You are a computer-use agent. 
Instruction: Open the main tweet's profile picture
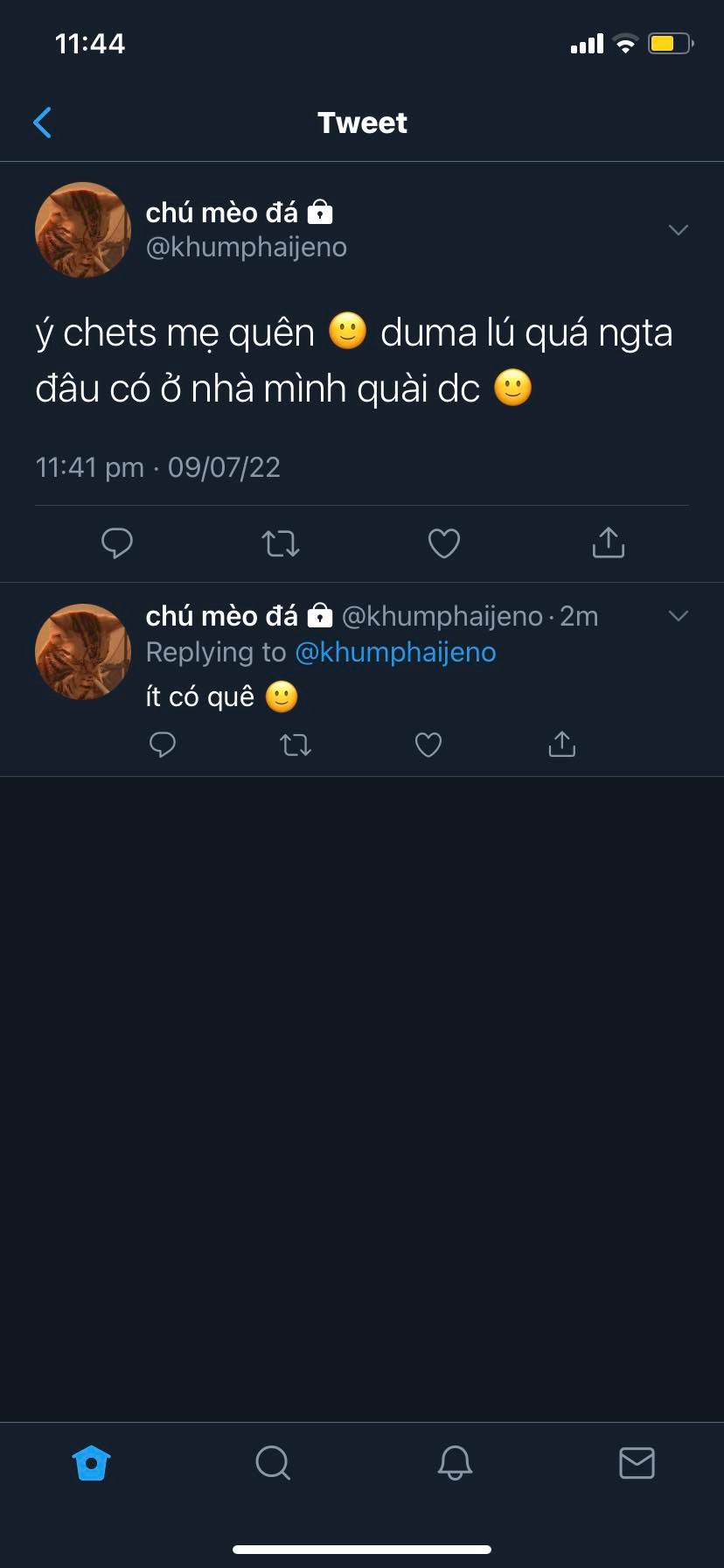point(83,230)
